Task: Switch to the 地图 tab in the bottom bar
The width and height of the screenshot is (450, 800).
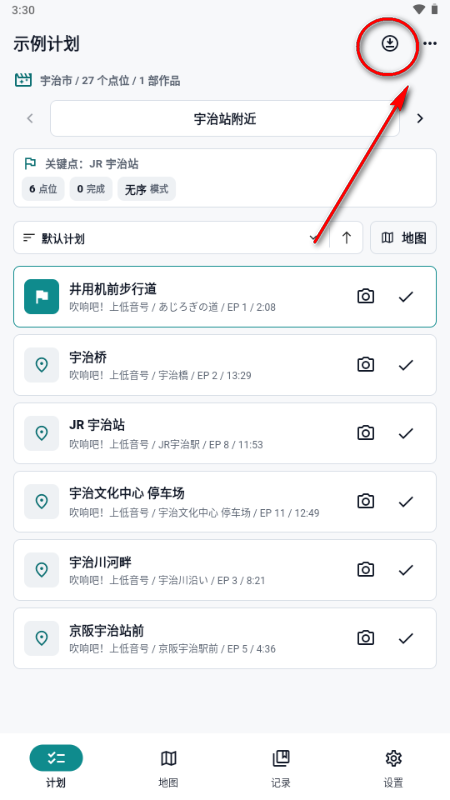Action: 168,768
